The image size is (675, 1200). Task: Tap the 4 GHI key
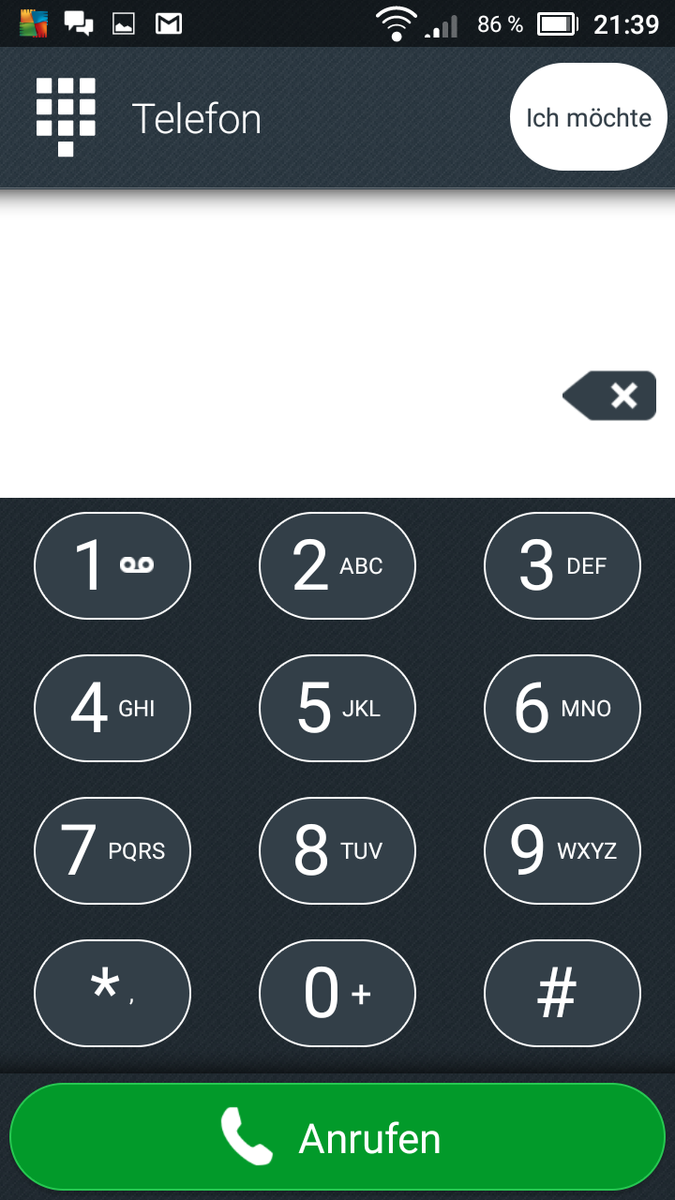click(112, 708)
